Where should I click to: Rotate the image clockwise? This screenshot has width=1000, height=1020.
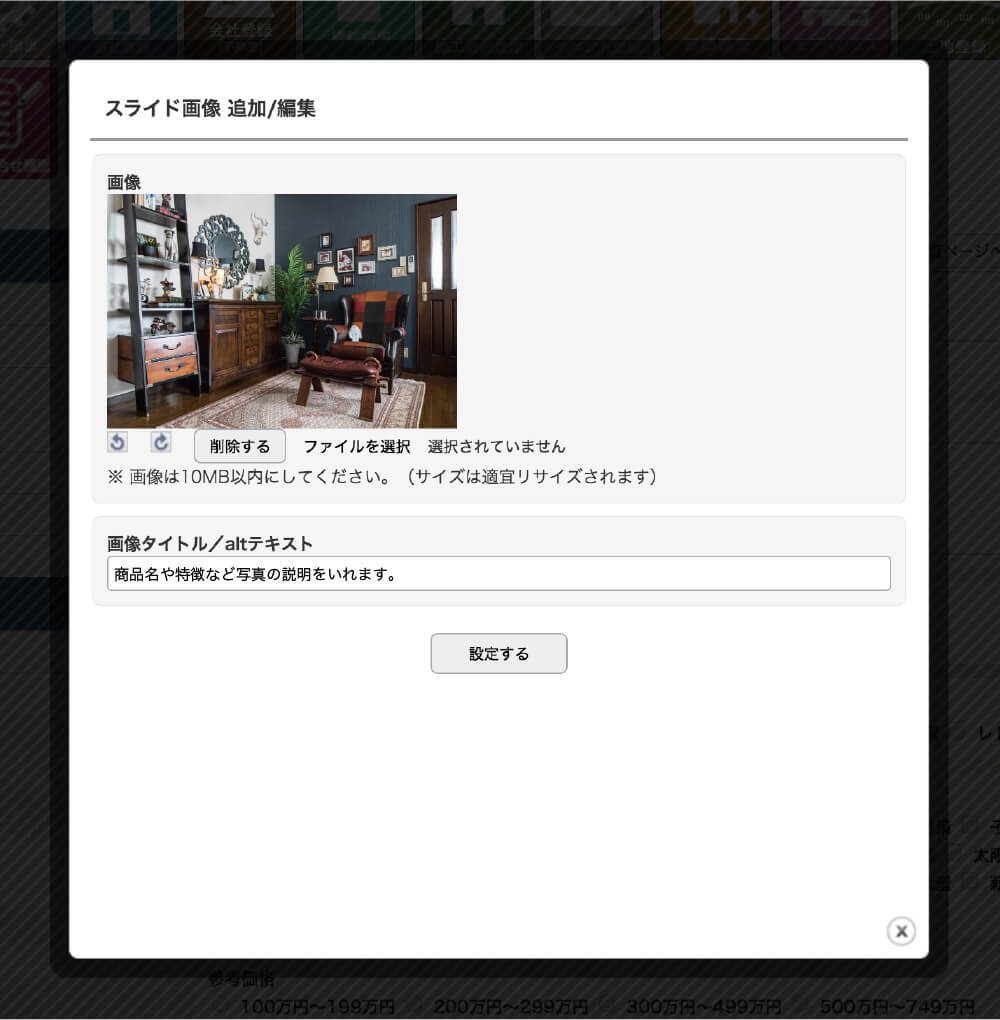(161, 442)
